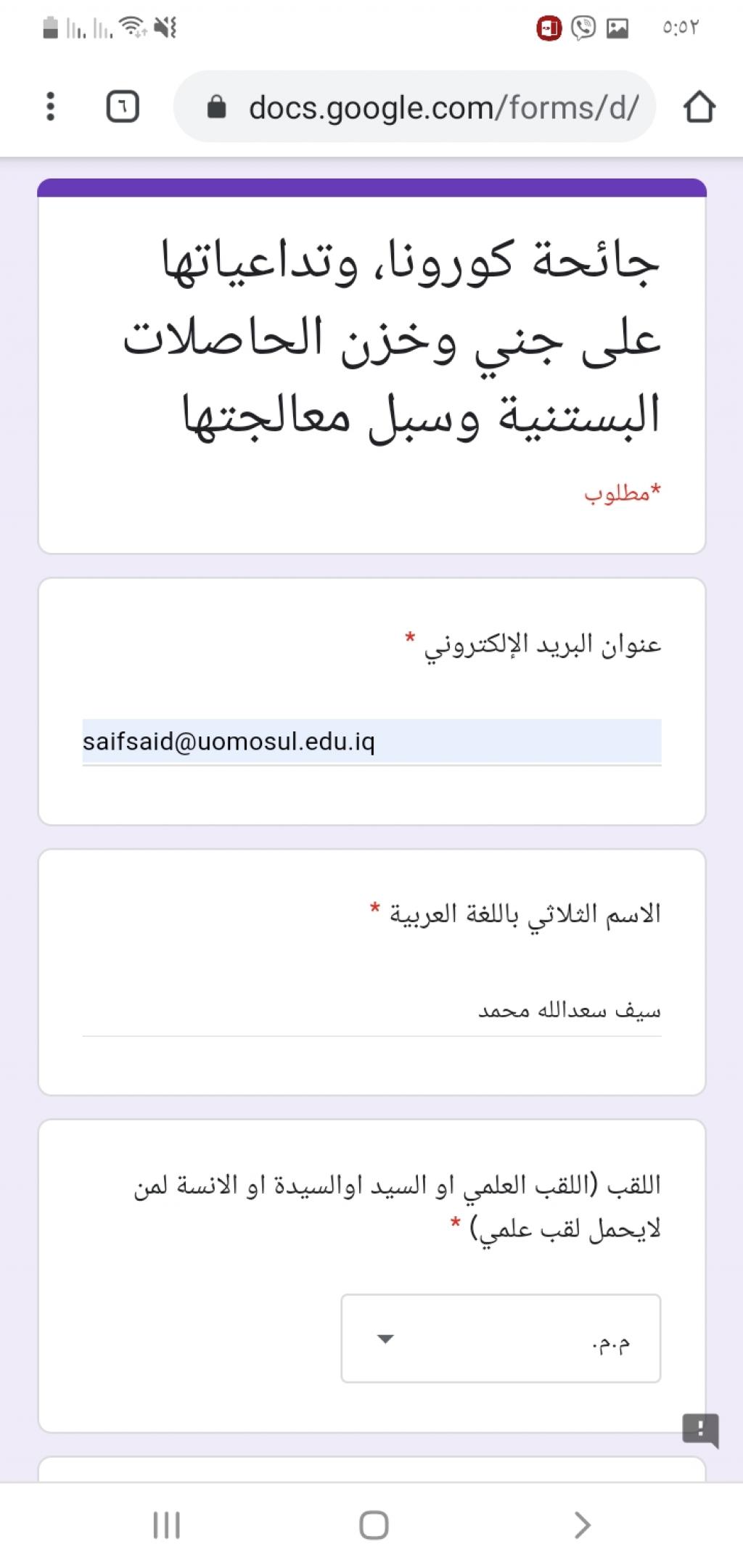
Task: Report a problem with the feedback icon
Action: click(x=699, y=1430)
